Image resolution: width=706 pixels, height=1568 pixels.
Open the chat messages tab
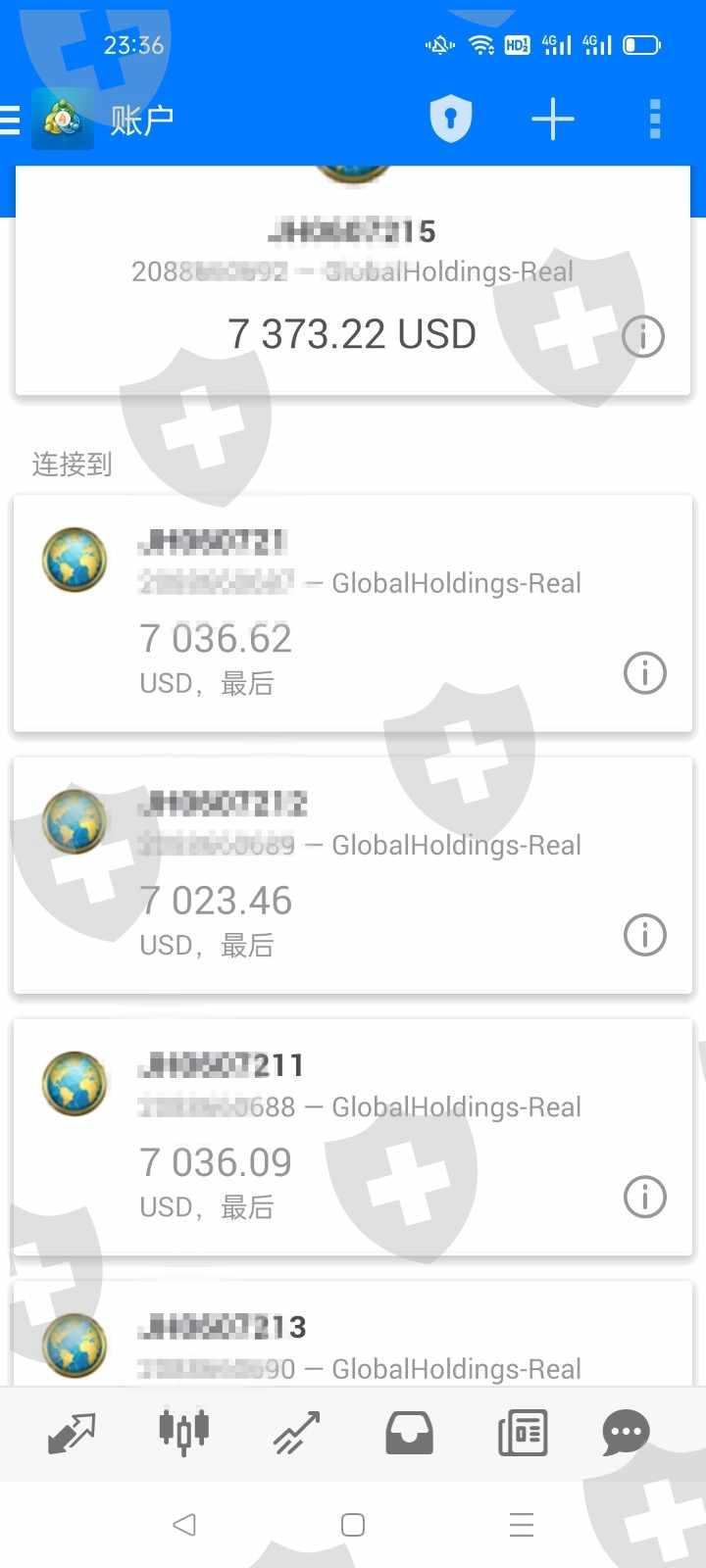click(626, 1434)
